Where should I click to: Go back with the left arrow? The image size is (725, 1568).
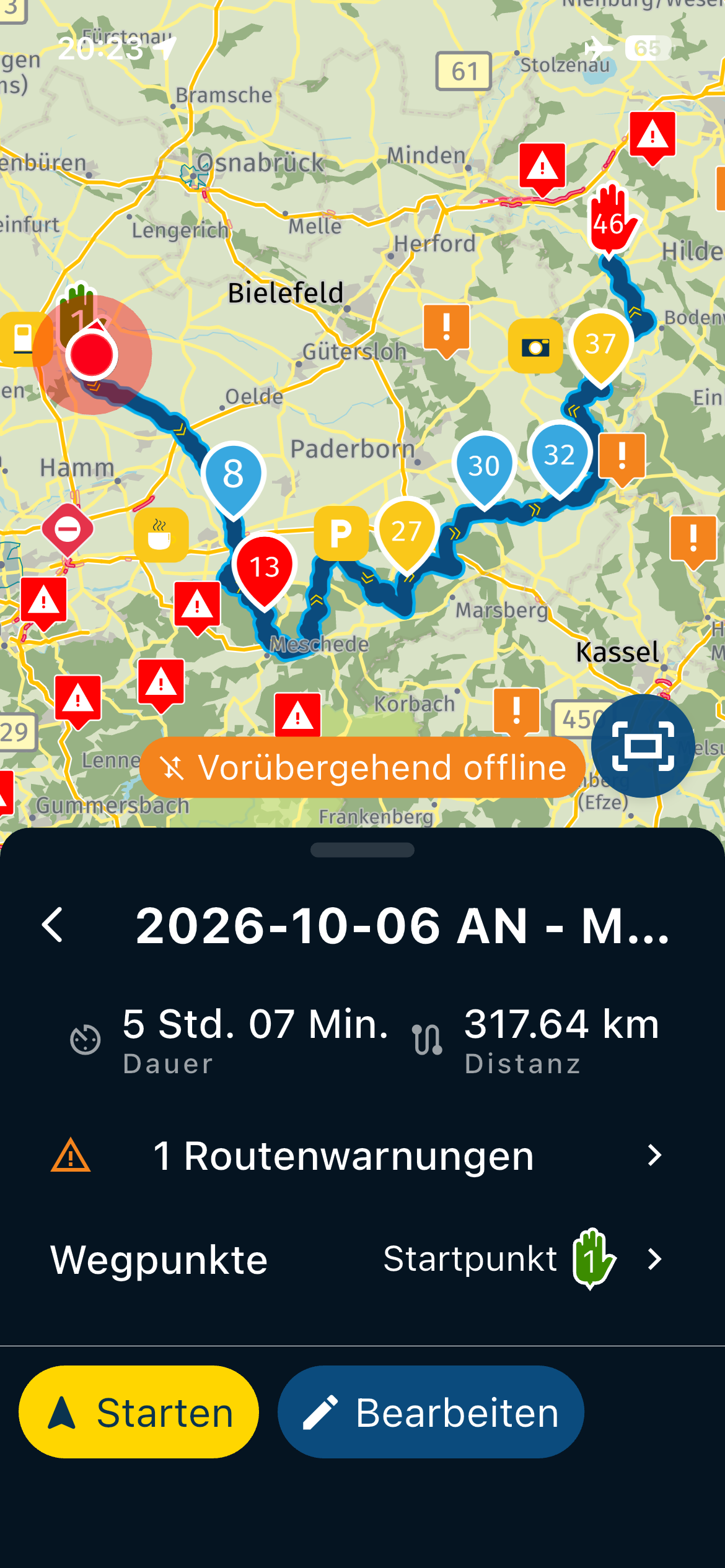click(x=53, y=925)
